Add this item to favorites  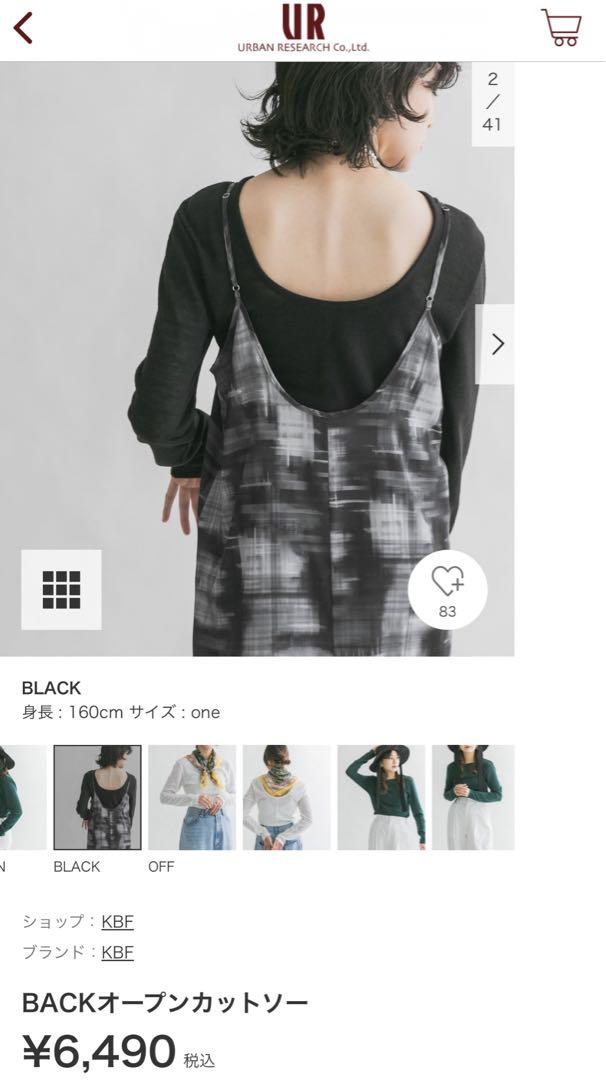pyautogui.click(x=448, y=590)
